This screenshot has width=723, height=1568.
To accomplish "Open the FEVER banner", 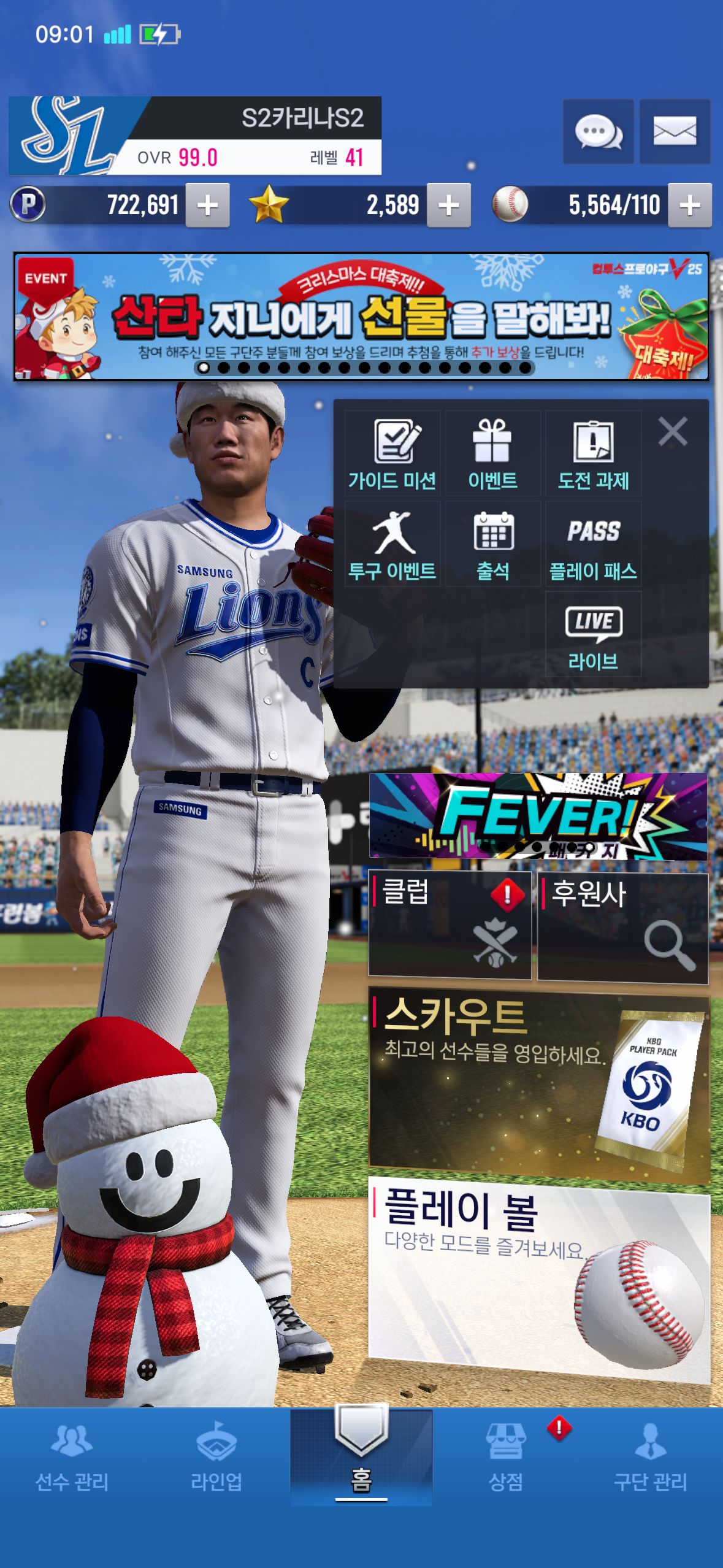I will pos(538,816).
